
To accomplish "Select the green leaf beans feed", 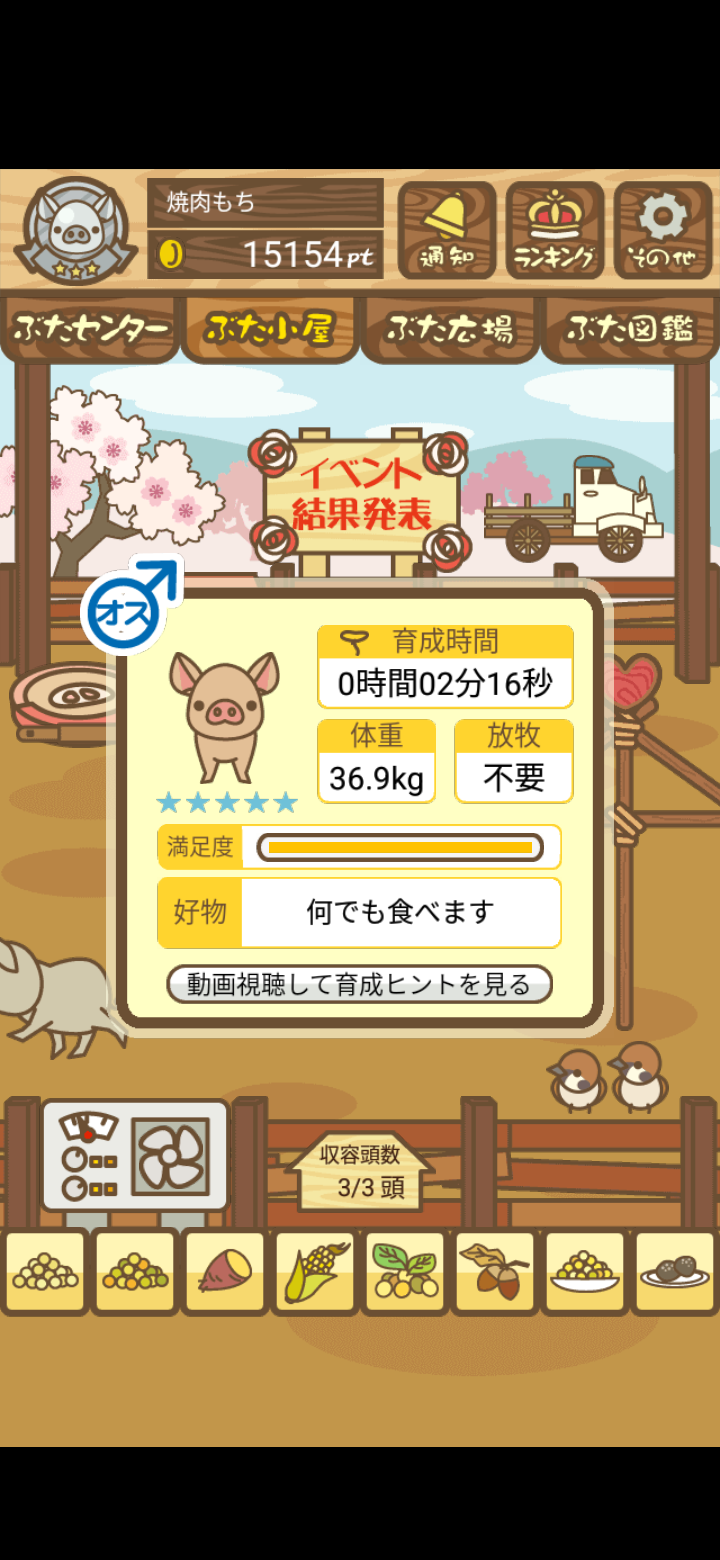I will click(405, 1271).
